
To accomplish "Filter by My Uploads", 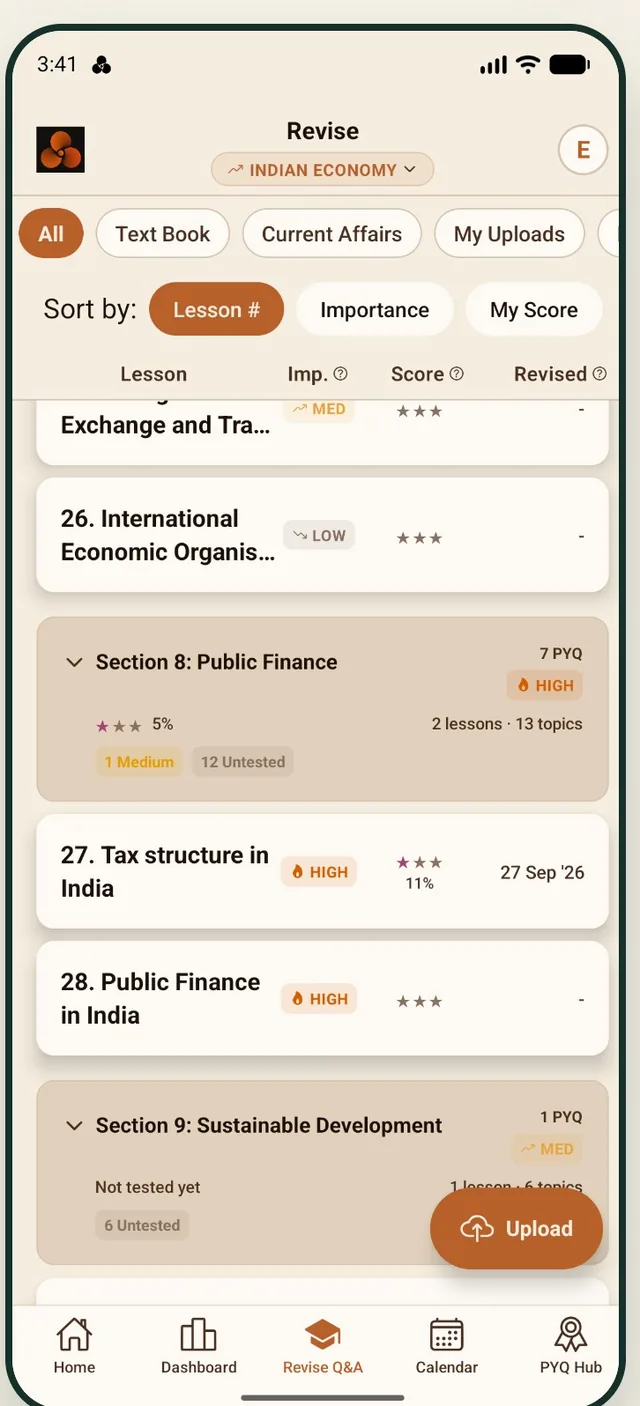I will point(509,234).
